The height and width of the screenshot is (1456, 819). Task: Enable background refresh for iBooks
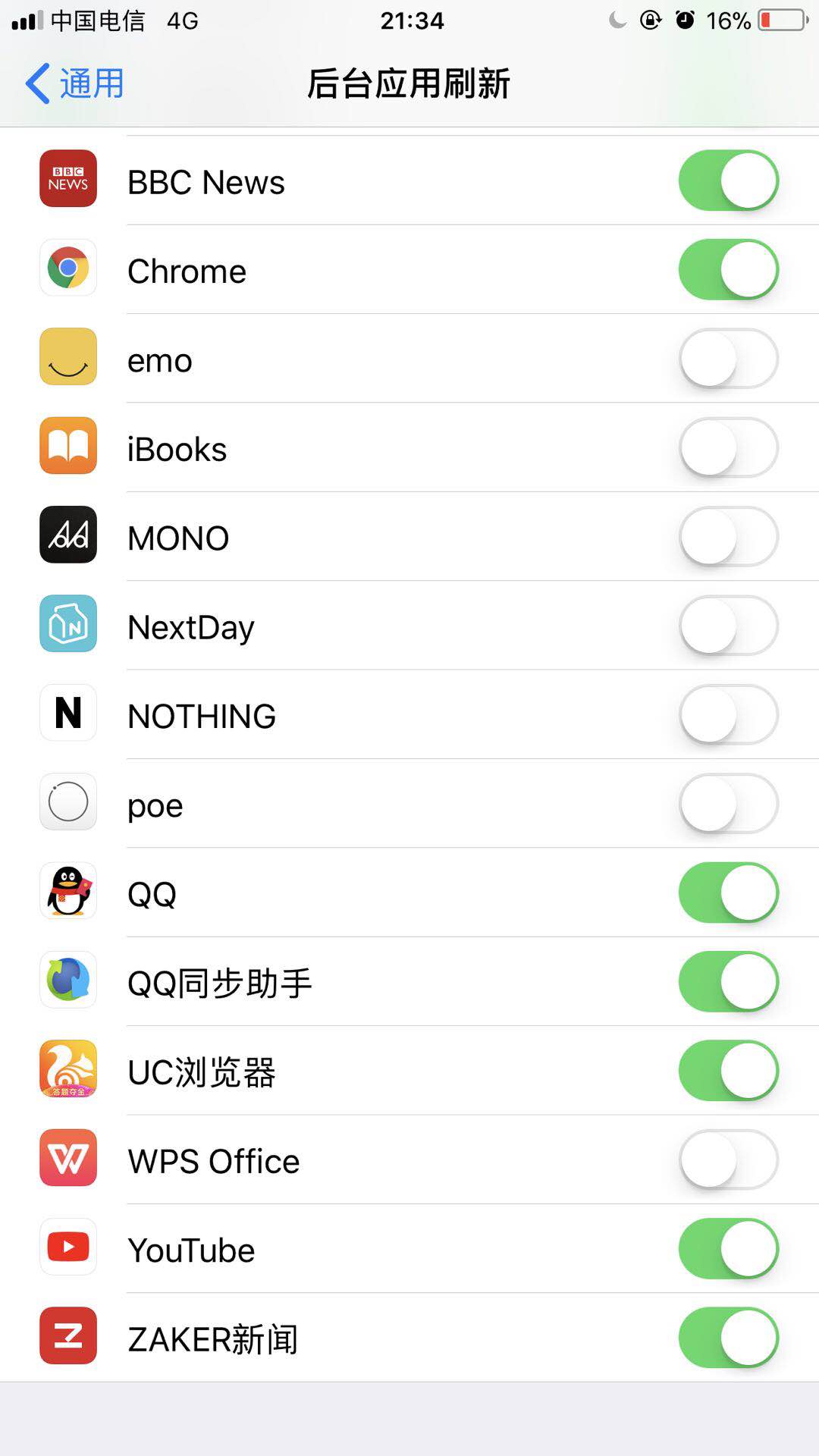click(728, 447)
